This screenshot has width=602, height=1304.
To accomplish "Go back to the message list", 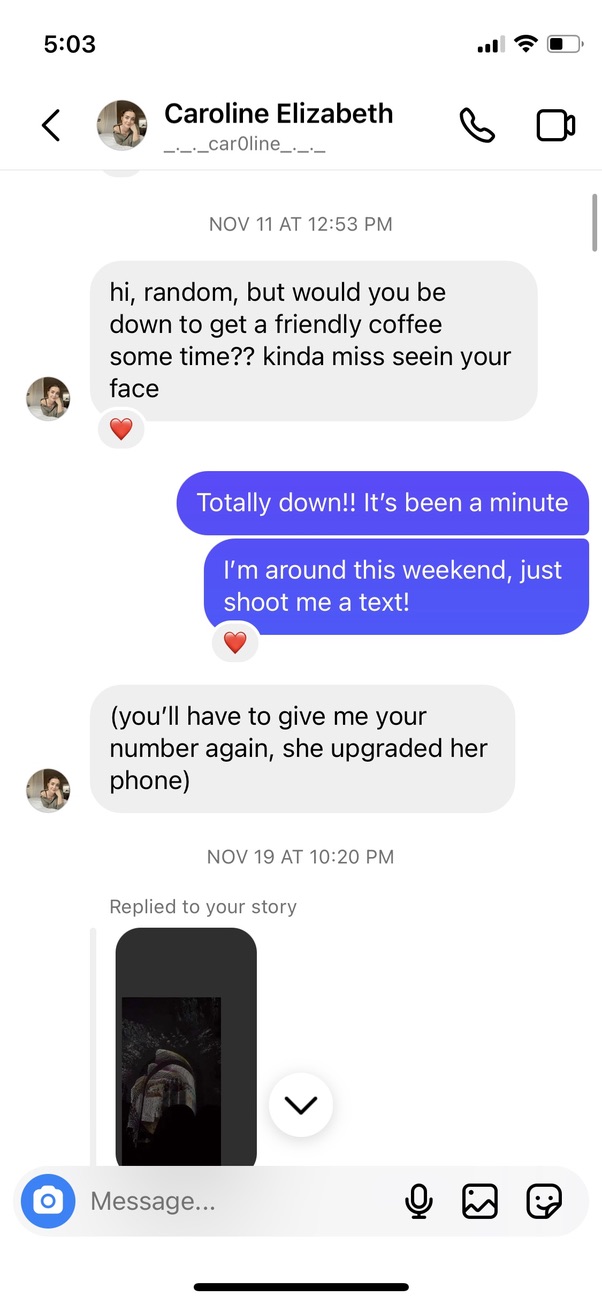I will click(x=51, y=125).
